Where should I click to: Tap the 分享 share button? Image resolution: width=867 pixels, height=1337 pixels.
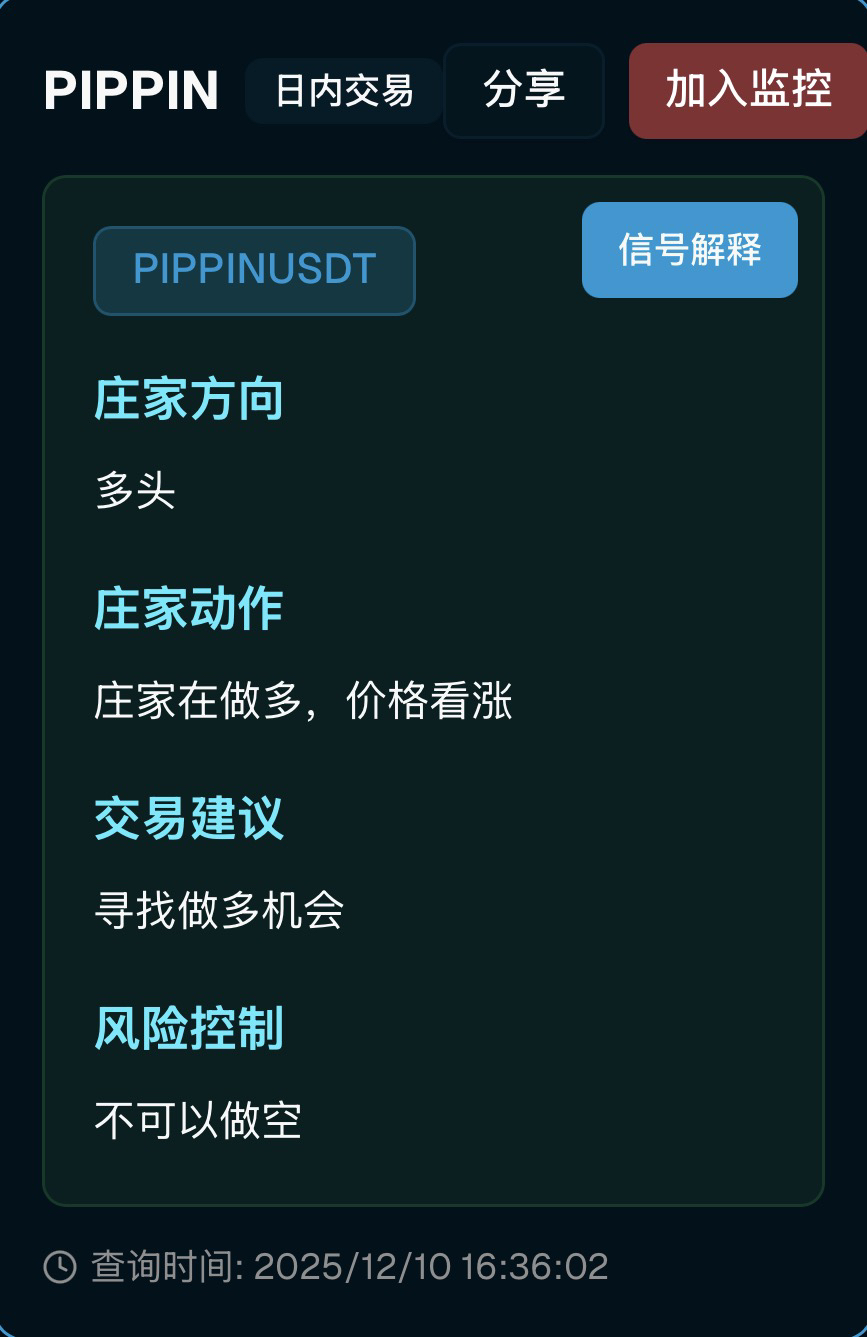tap(523, 90)
